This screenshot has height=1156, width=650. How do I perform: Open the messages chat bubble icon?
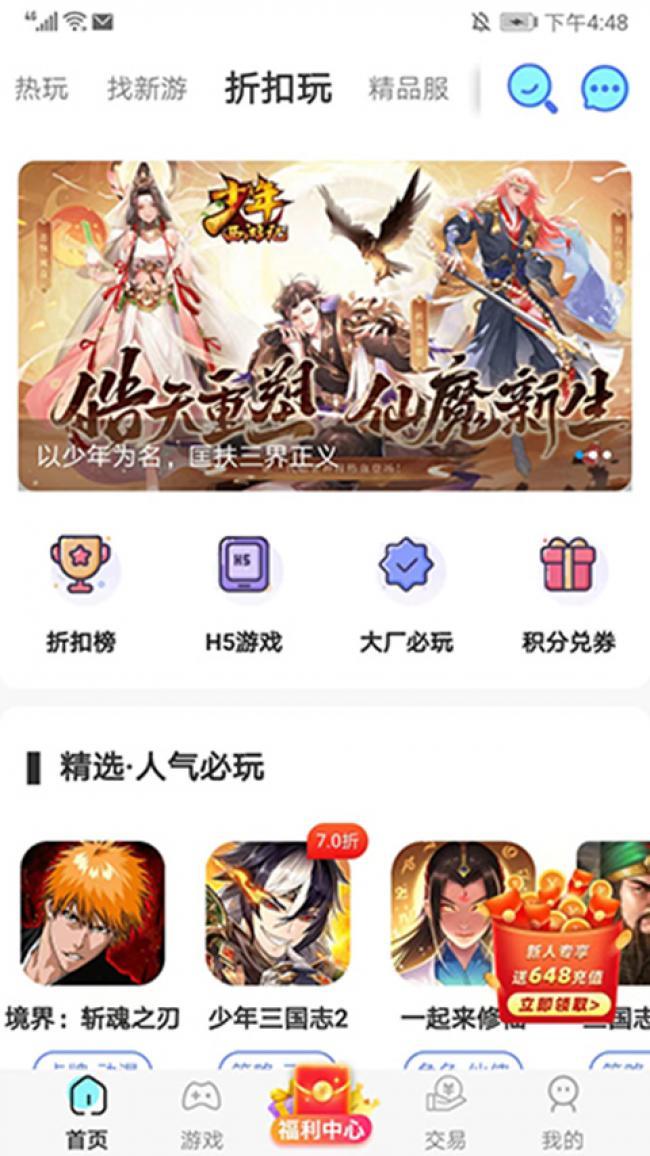pos(604,90)
